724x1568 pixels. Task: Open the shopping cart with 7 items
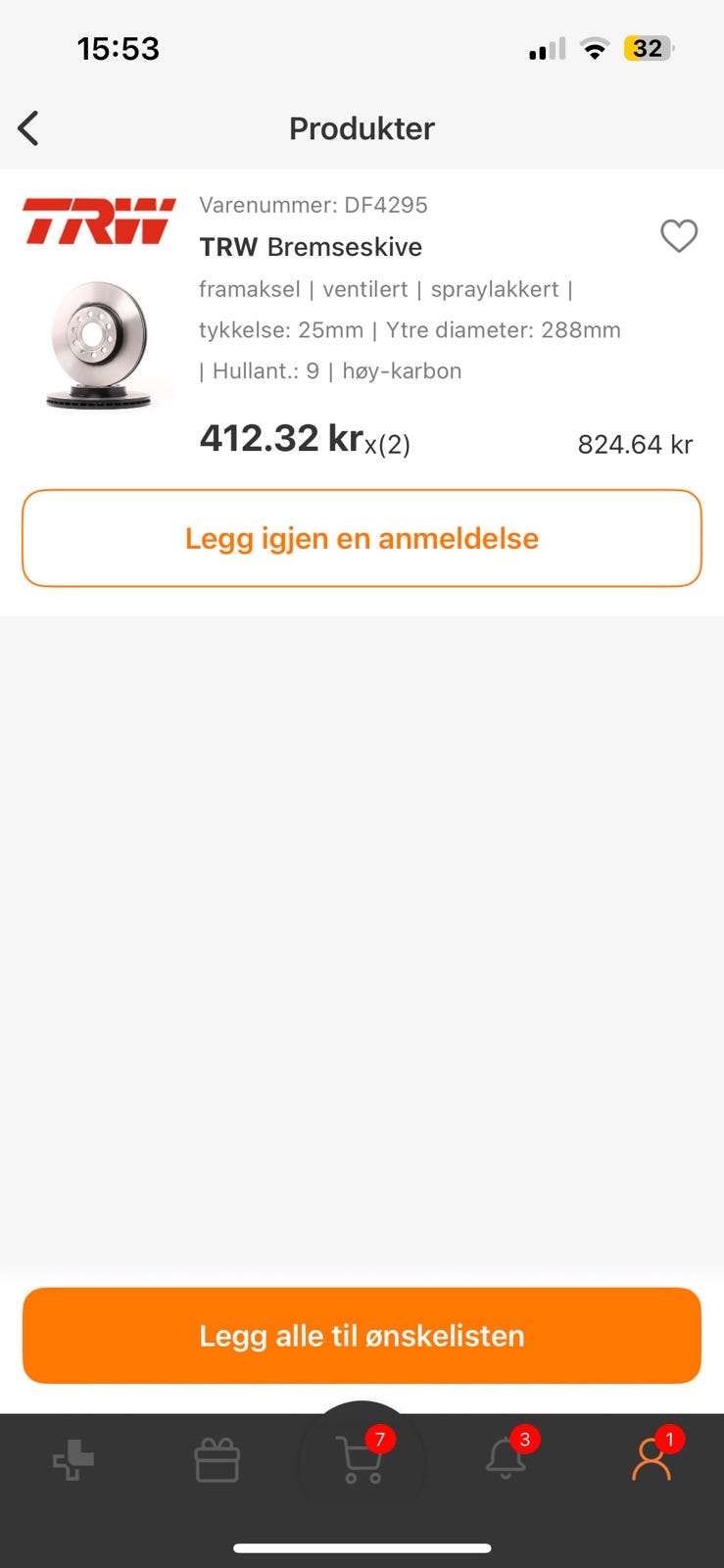click(361, 1460)
